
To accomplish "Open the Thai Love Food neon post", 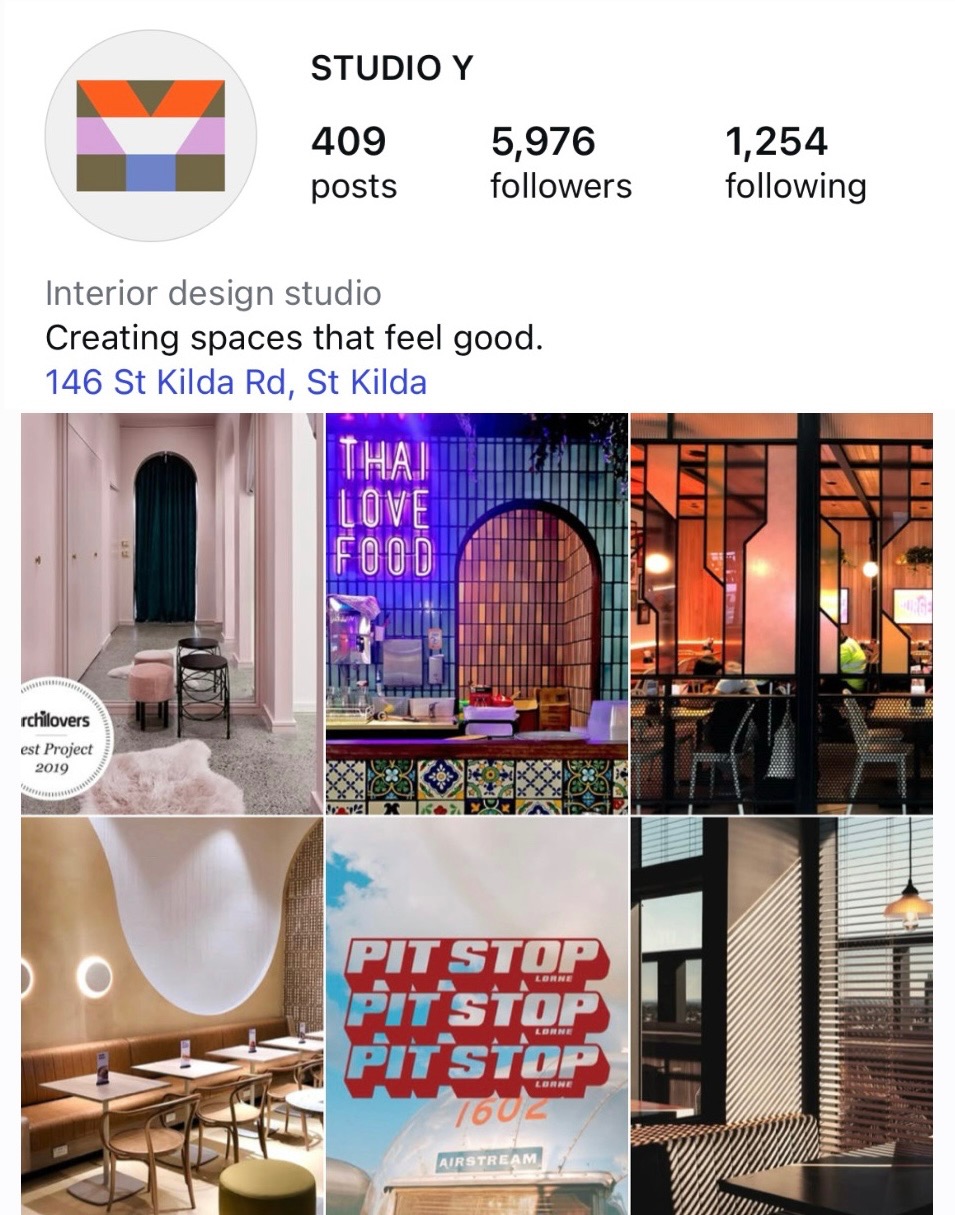I will coord(477,612).
